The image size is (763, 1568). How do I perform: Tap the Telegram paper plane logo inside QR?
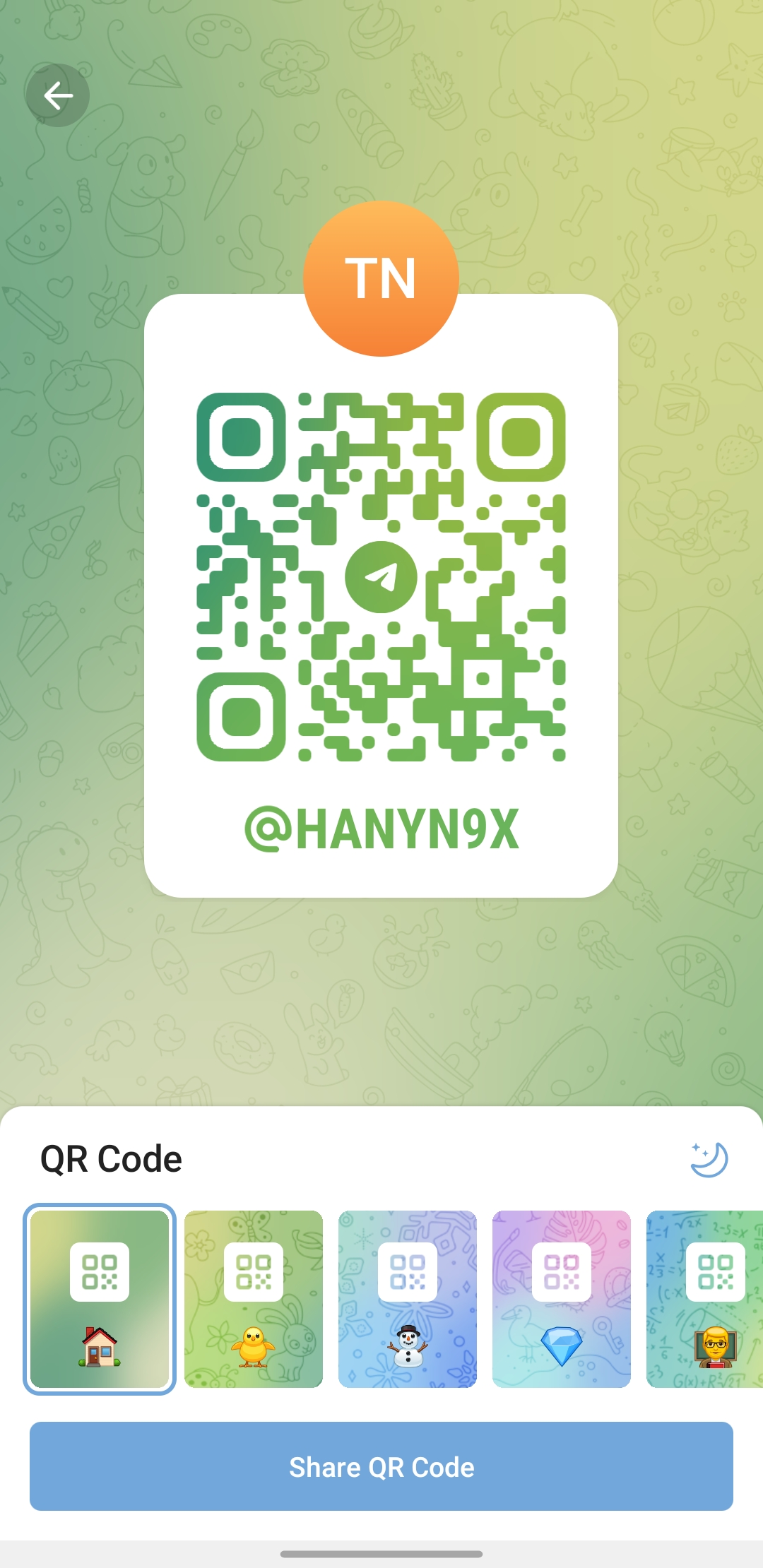pyautogui.click(x=381, y=576)
